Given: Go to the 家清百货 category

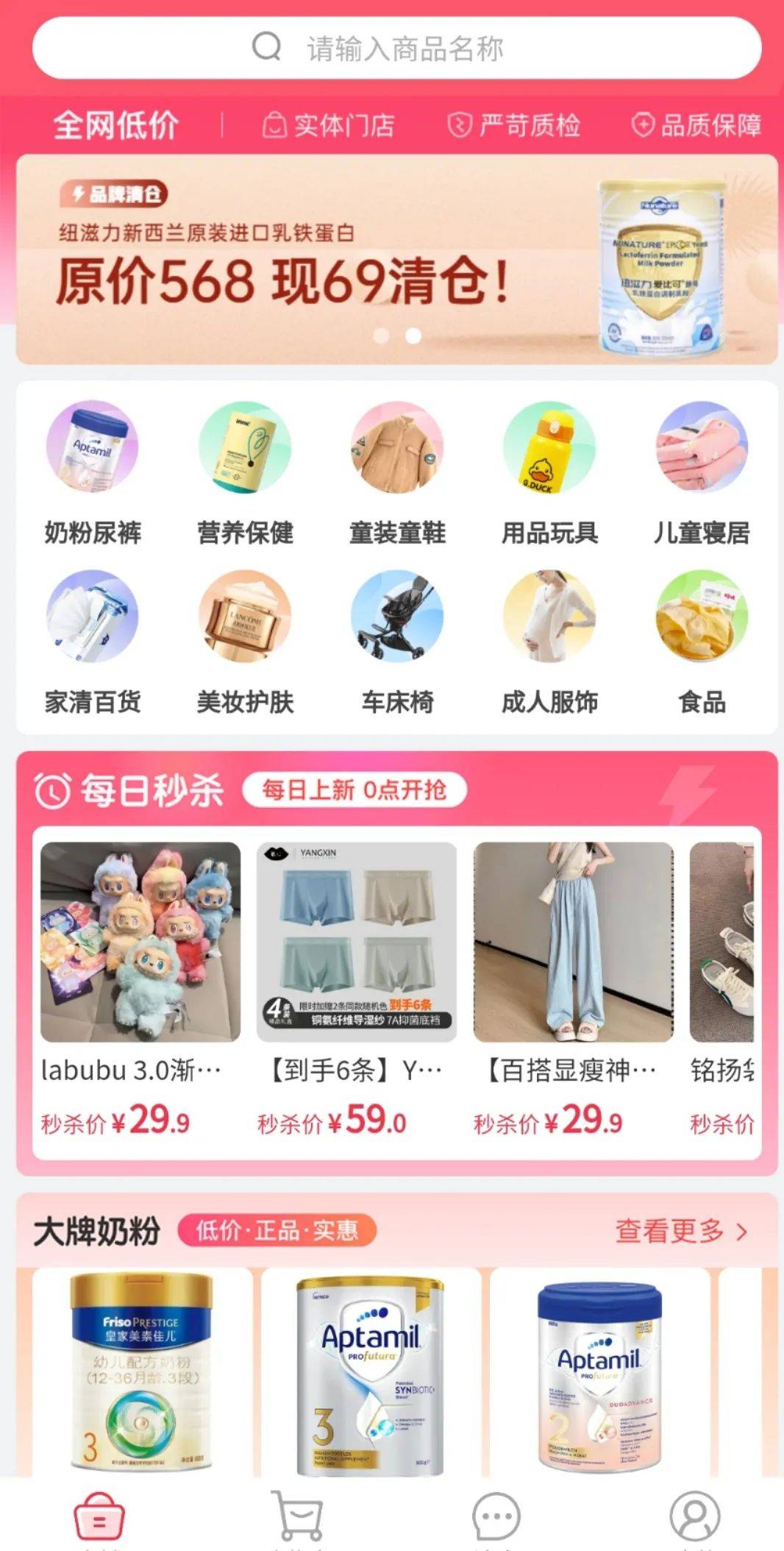Looking at the screenshot, I should pos(92,642).
